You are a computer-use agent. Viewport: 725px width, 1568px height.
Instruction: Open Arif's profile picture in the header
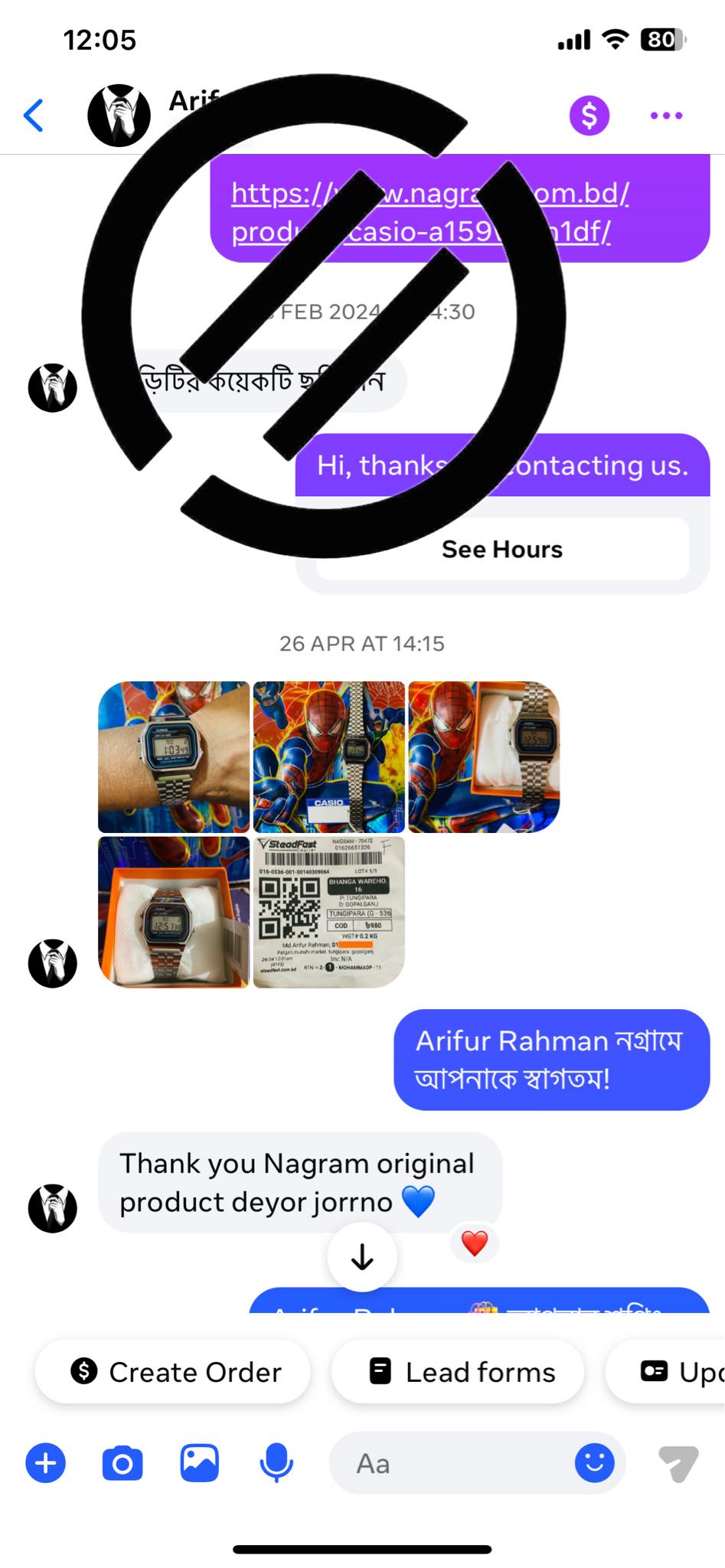pos(119,116)
